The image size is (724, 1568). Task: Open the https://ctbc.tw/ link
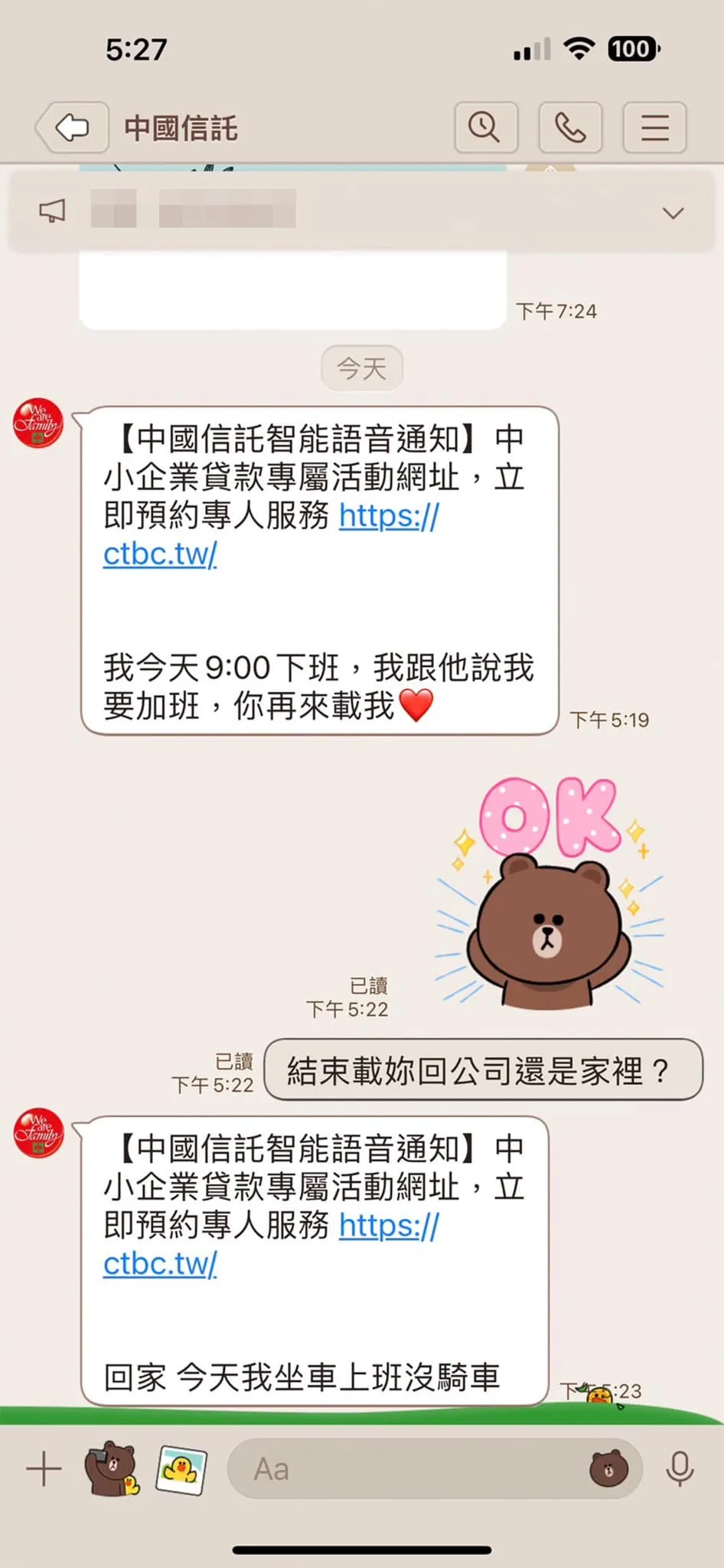click(x=386, y=517)
